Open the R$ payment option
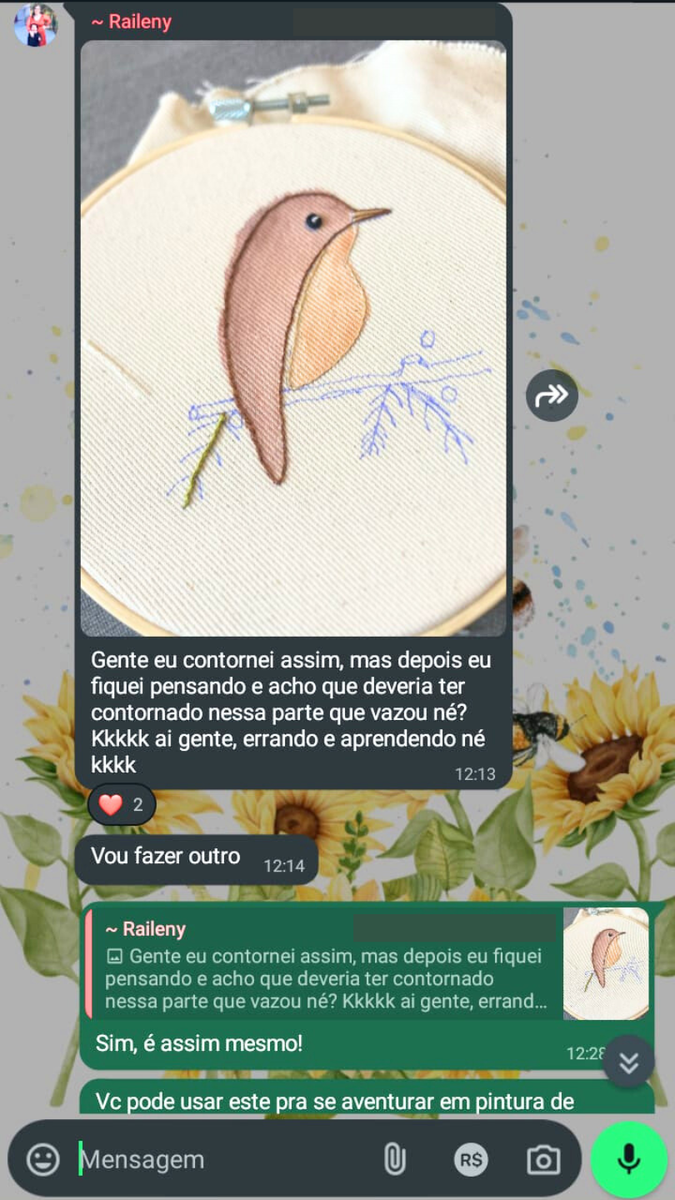The height and width of the screenshot is (1200, 675). (469, 1160)
